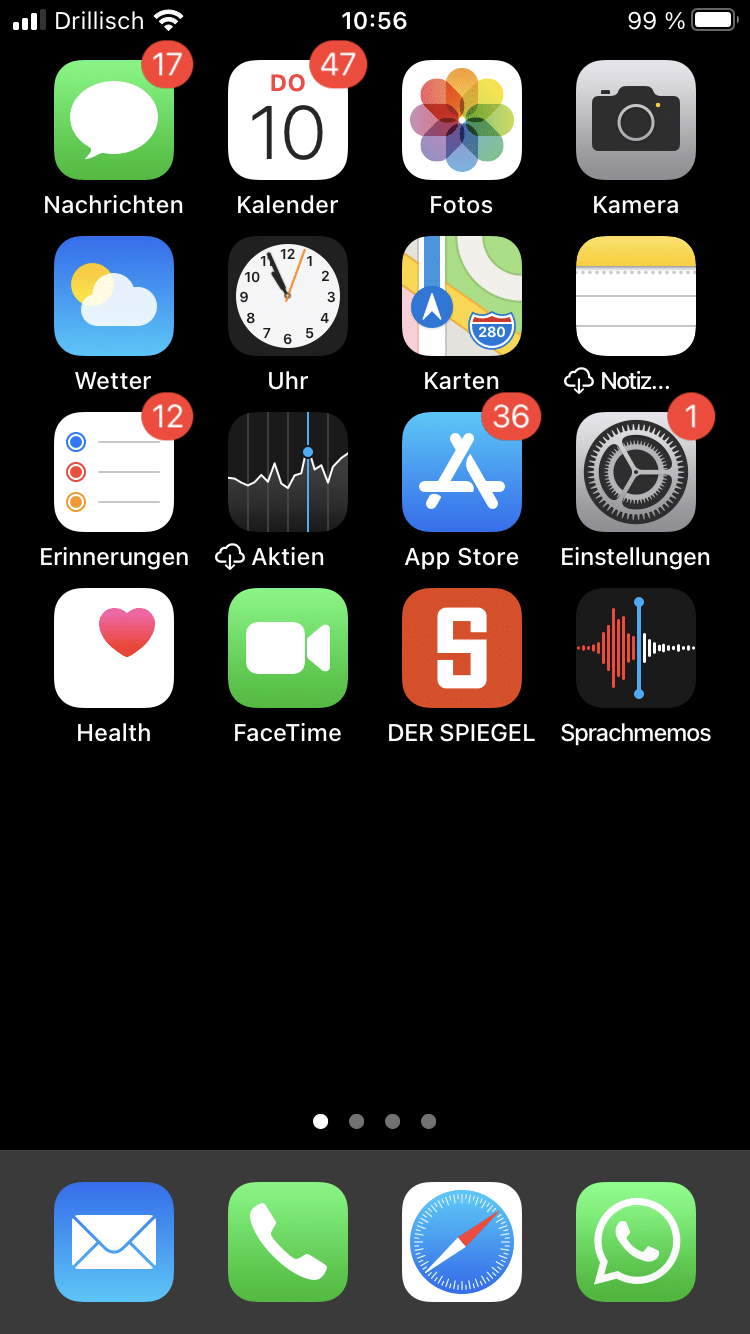Screen dimensions: 750x1334
Task: Open the Health app
Action: pos(114,648)
